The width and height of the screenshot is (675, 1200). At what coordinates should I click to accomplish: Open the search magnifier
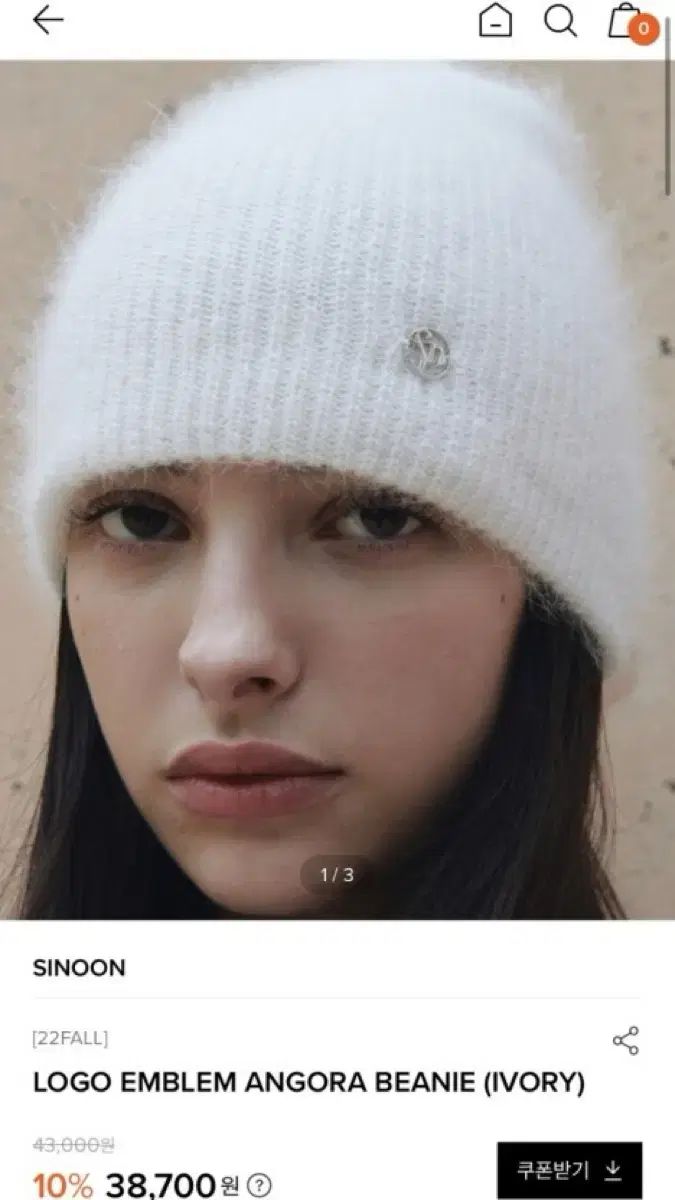tap(560, 21)
